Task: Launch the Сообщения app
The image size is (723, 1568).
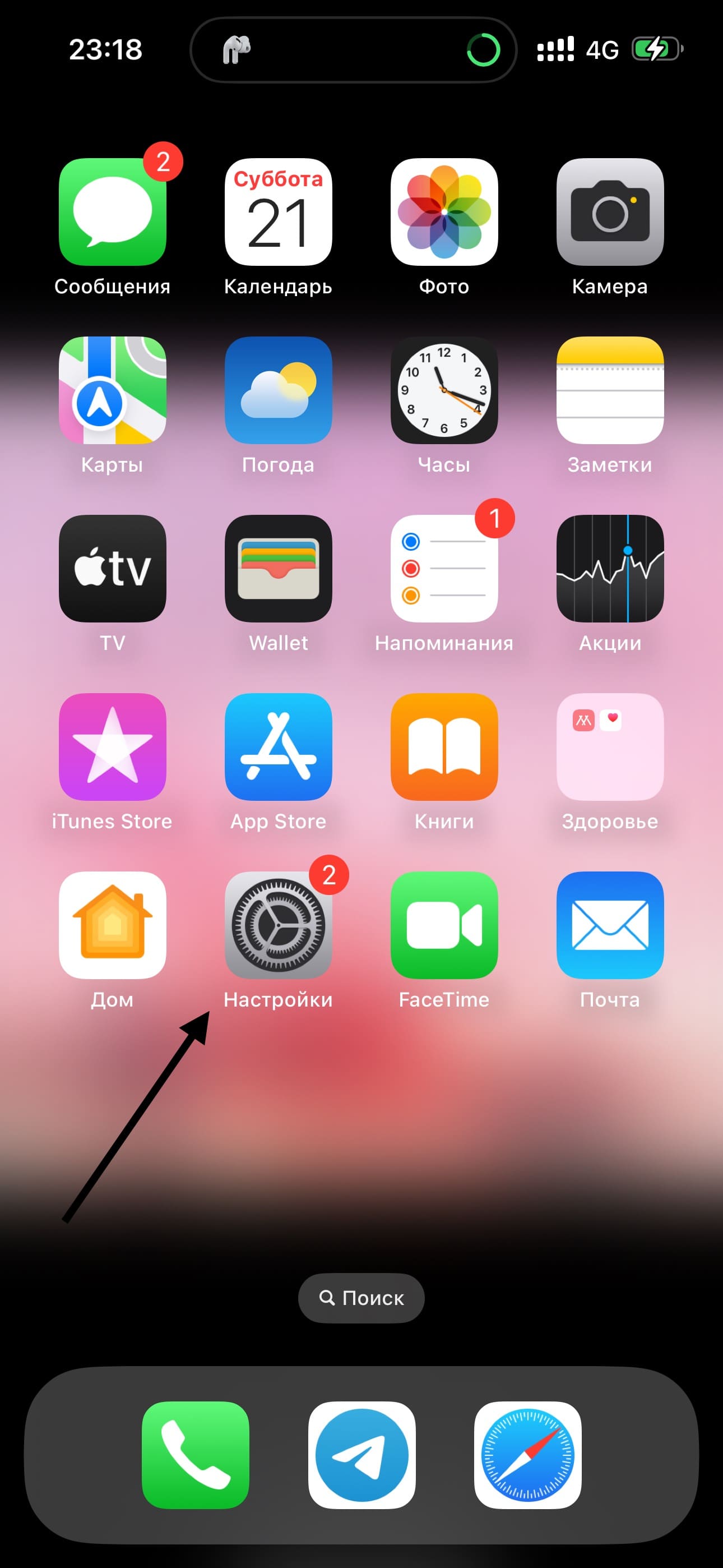Action: [113, 212]
